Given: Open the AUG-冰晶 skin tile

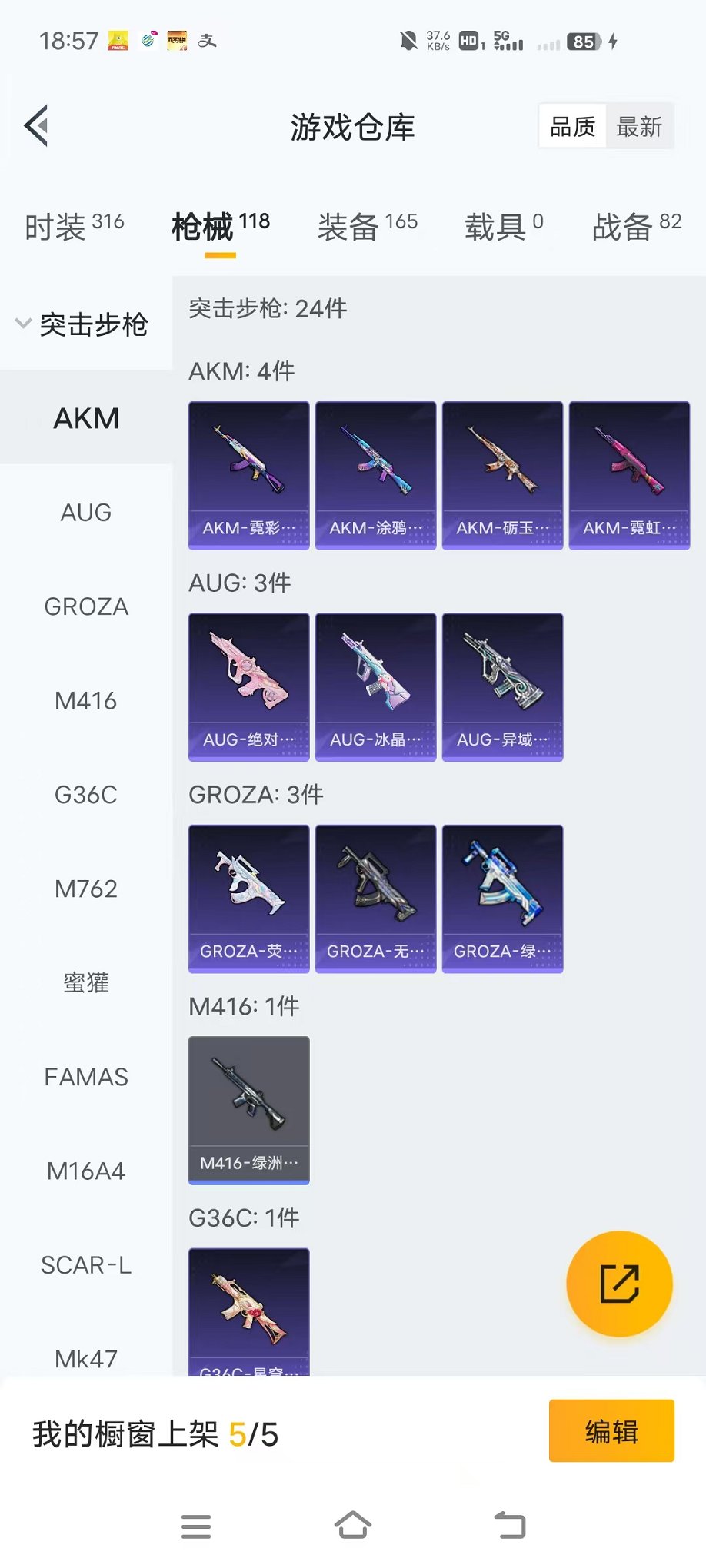Looking at the screenshot, I should 375,686.
